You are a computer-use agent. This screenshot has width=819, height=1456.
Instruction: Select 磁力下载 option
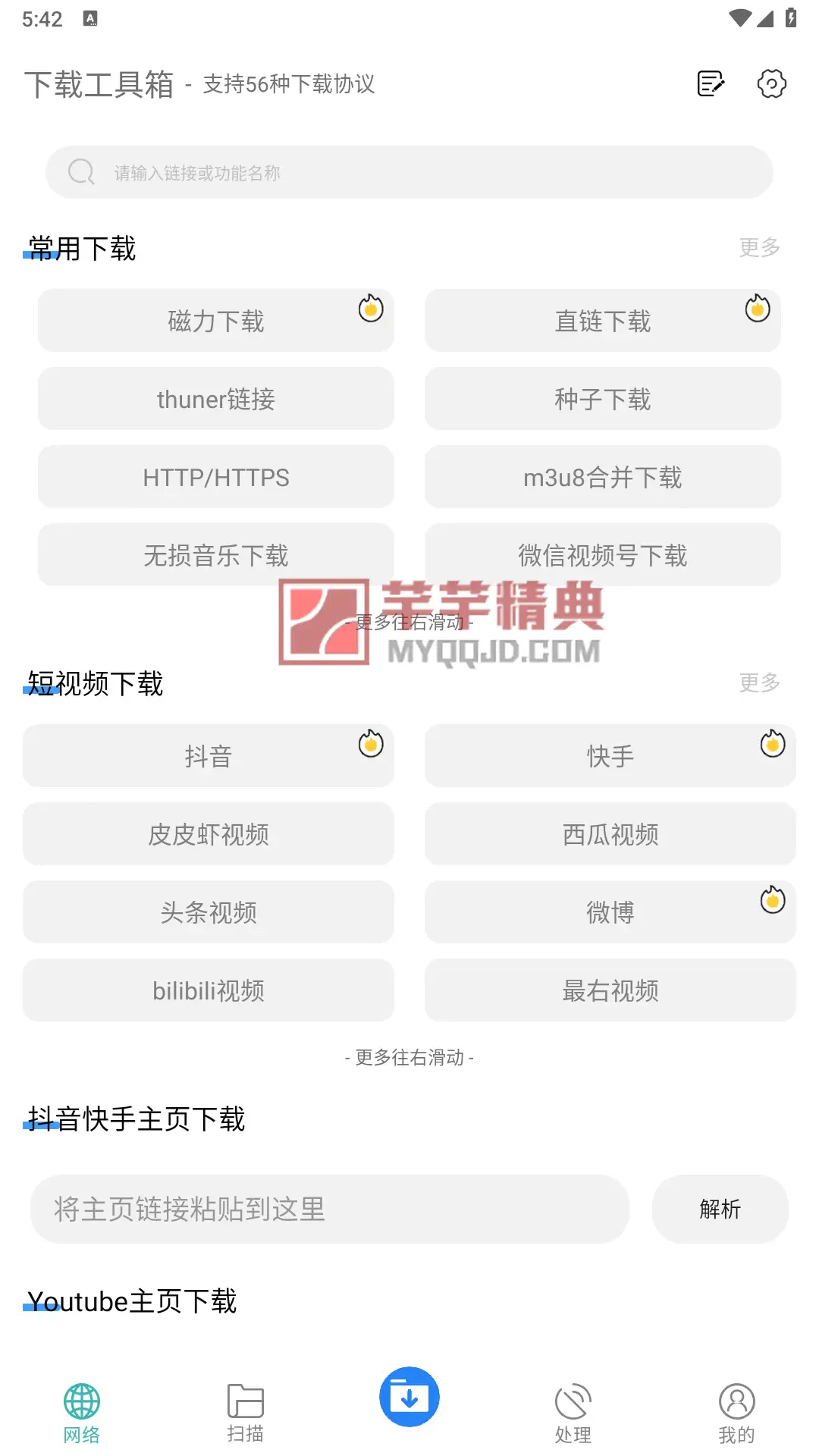(x=216, y=320)
